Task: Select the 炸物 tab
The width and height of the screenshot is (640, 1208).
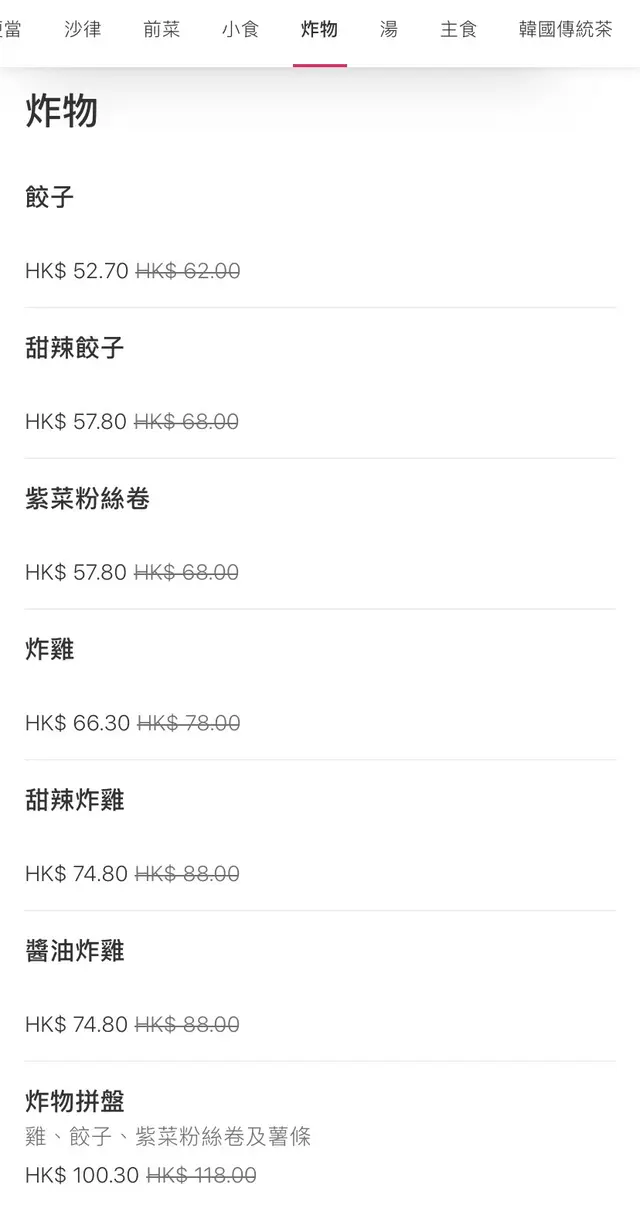Action: (319, 30)
